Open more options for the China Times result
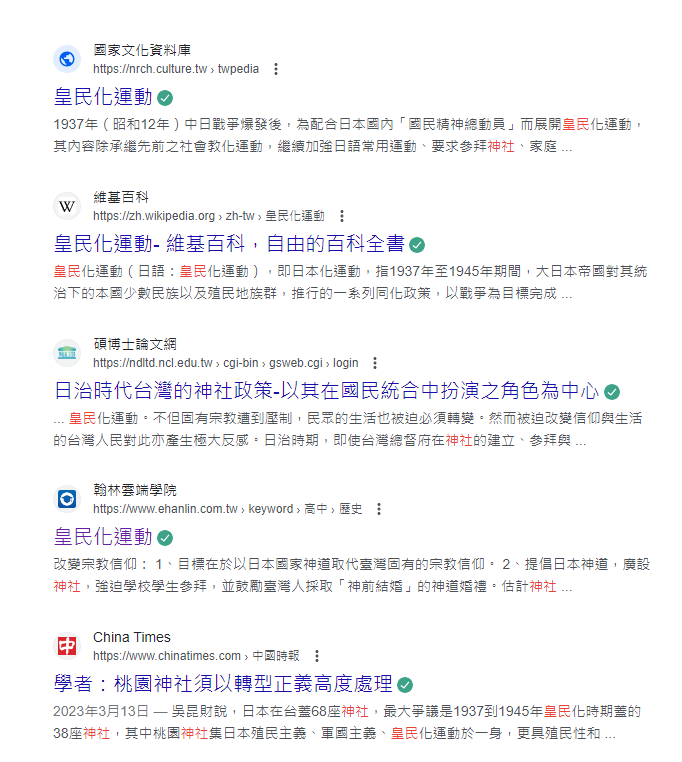Image resolution: width=682 pixels, height=762 pixels. coord(317,656)
